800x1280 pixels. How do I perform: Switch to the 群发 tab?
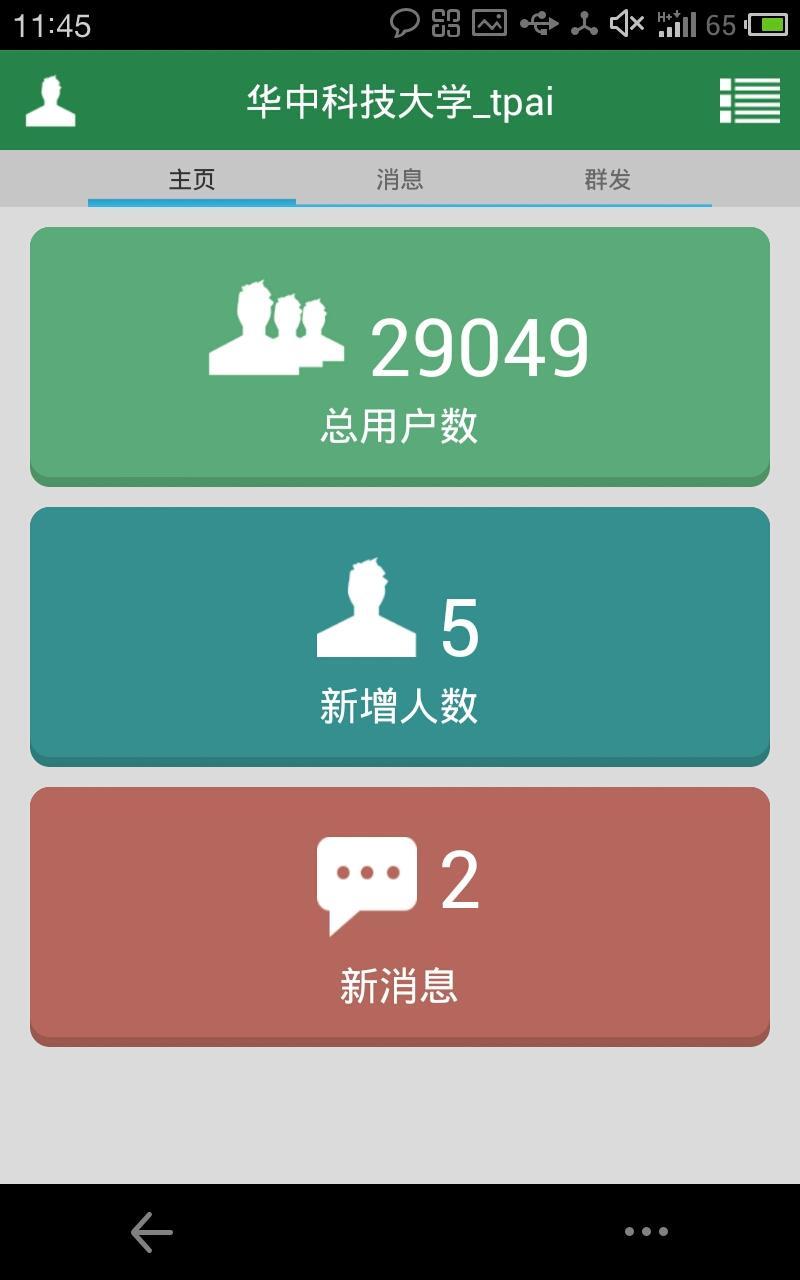pyautogui.click(x=608, y=178)
